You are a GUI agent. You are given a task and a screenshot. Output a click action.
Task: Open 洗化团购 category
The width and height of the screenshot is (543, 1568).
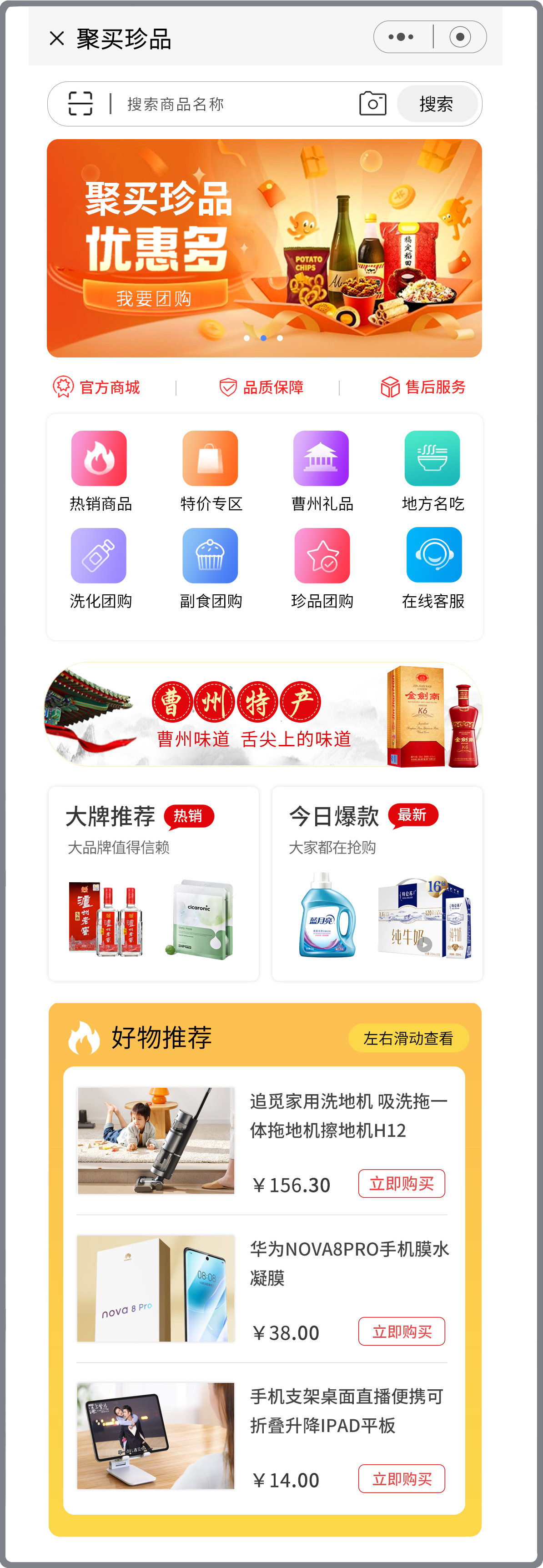(x=99, y=567)
